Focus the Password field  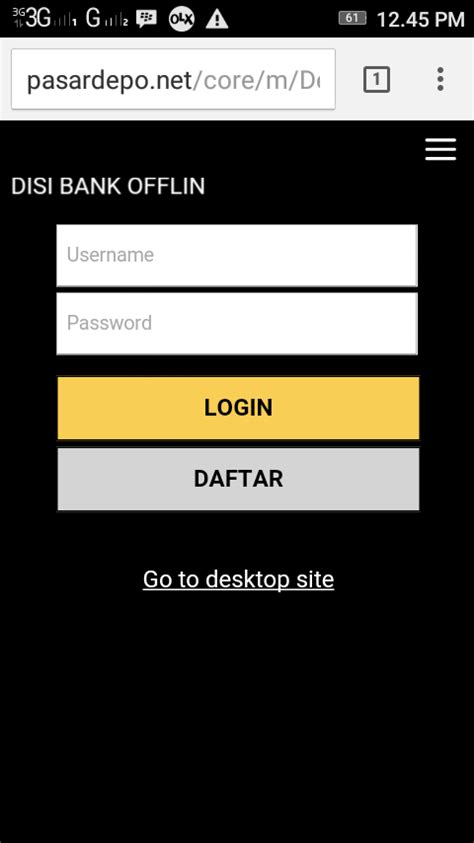coord(237,324)
